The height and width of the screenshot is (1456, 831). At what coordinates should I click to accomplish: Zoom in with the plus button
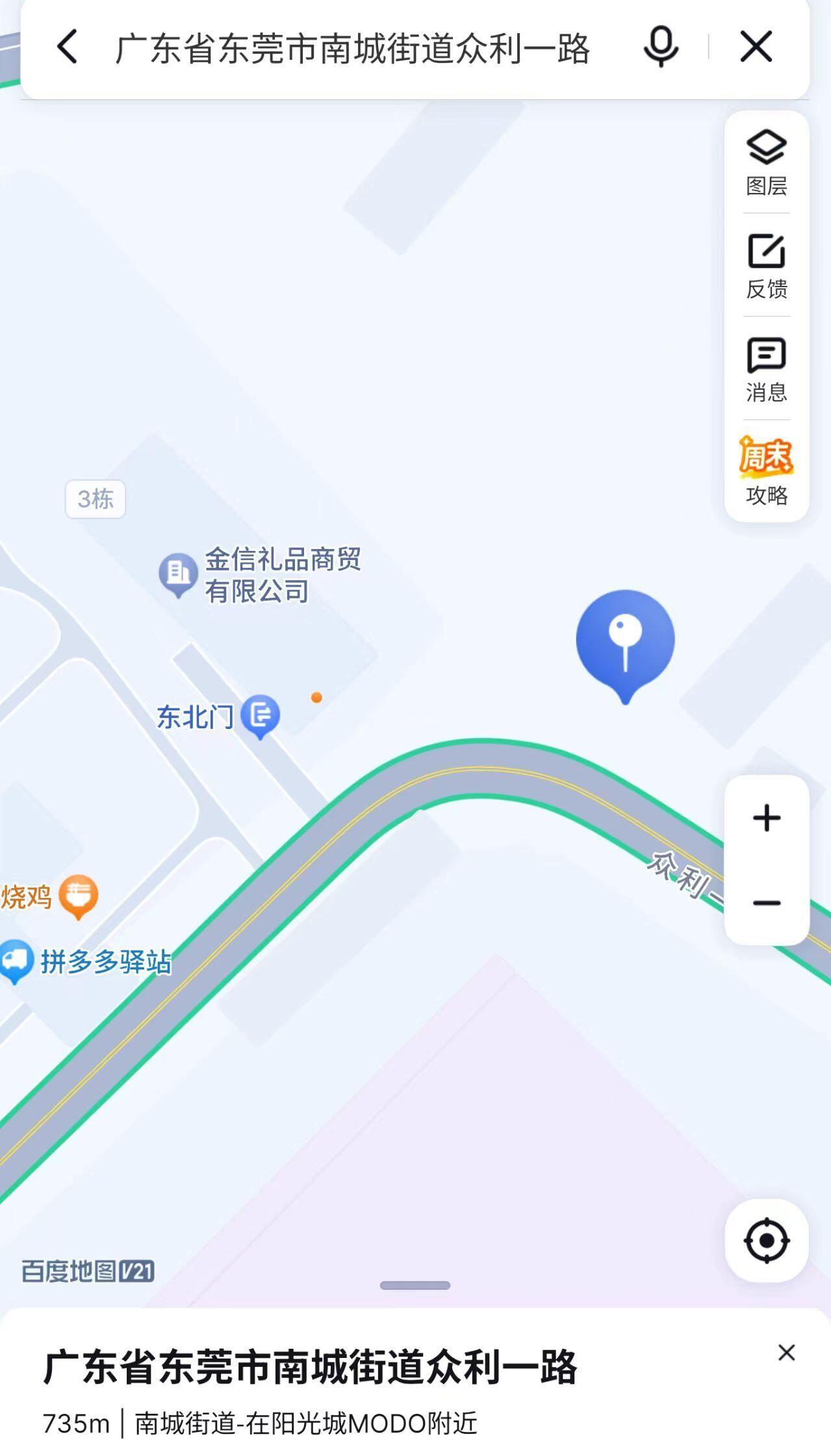(x=767, y=818)
